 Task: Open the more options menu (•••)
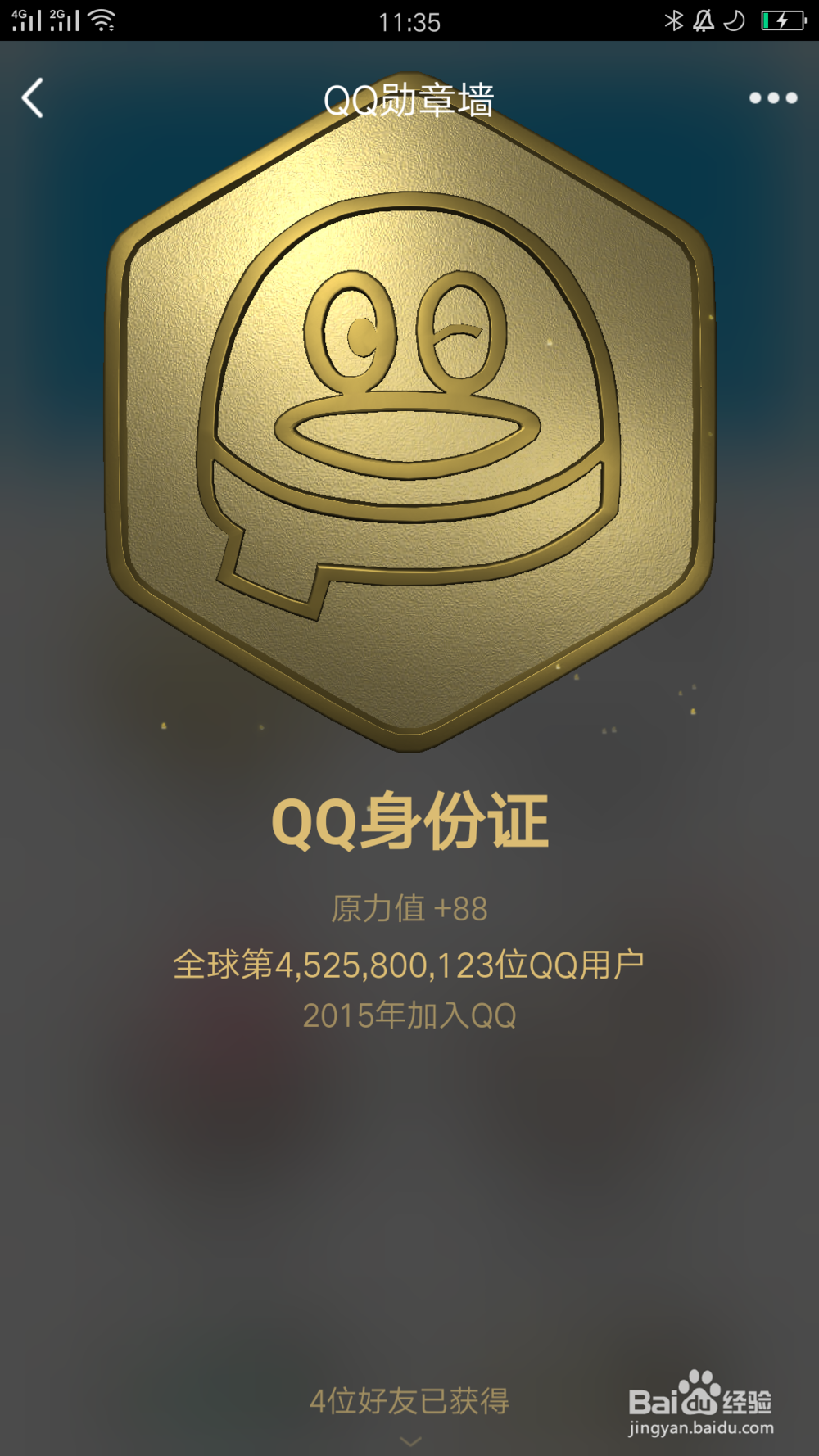pyautogui.click(x=773, y=97)
